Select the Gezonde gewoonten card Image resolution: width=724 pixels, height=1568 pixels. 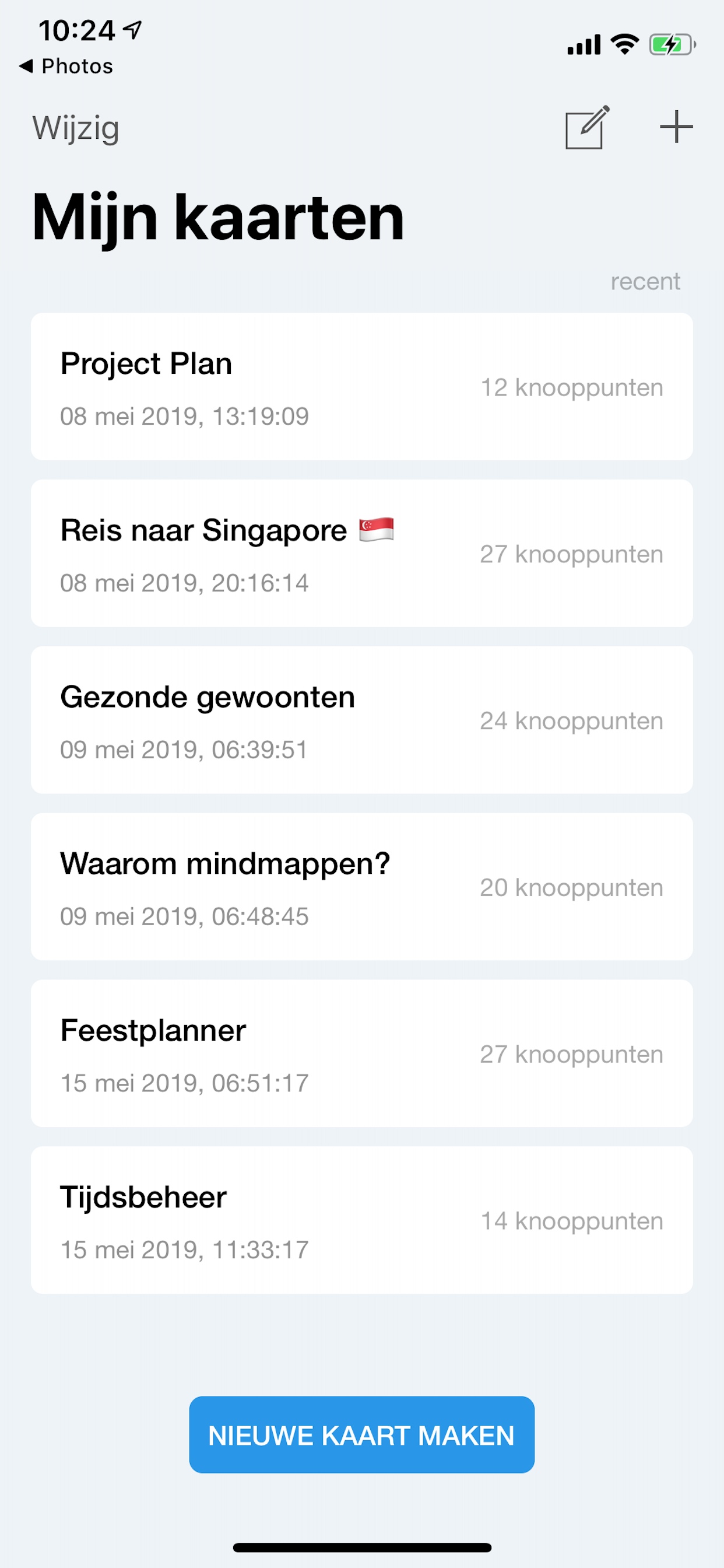click(x=361, y=720)
